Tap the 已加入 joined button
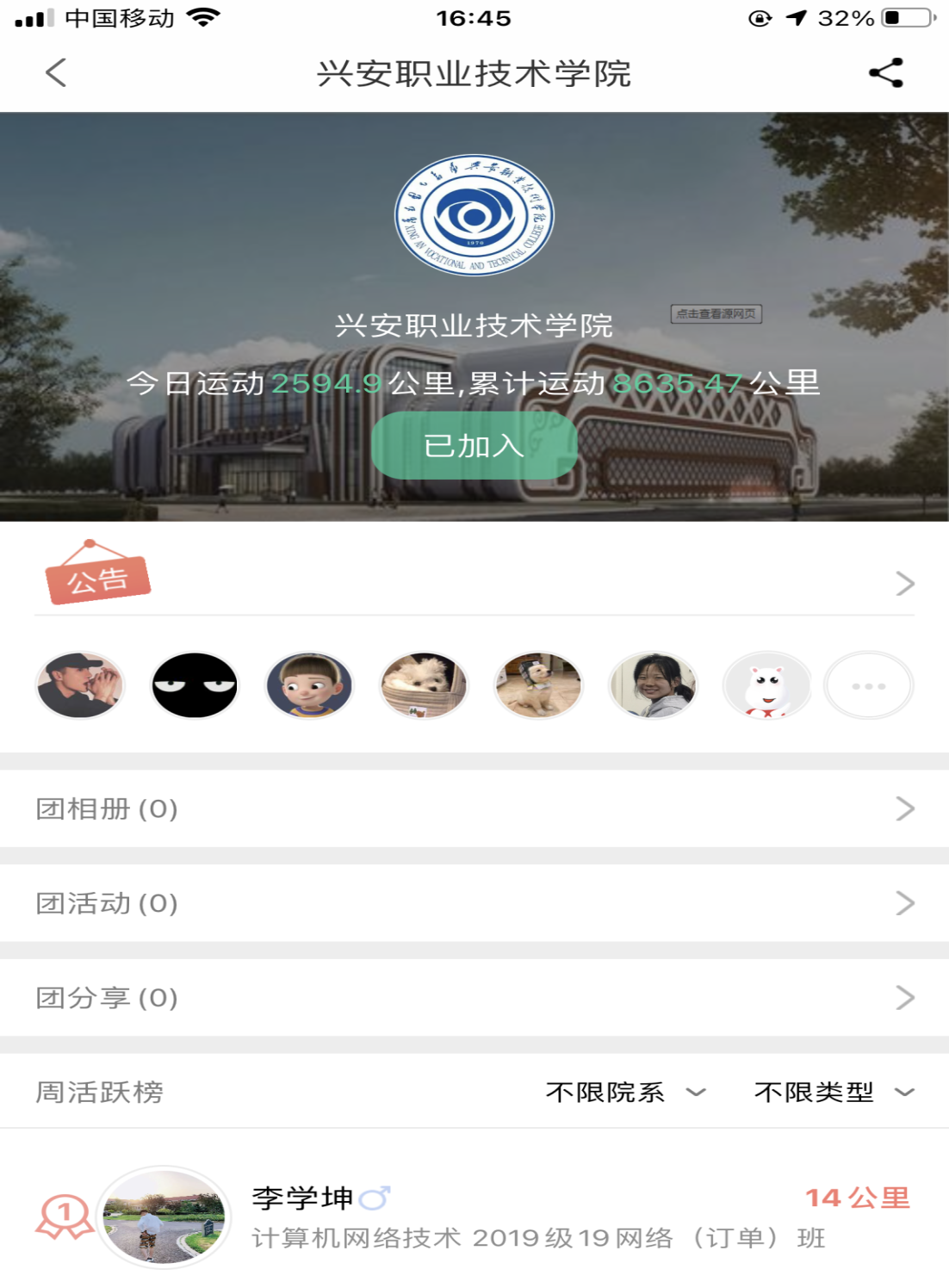Viewport: 949px width, 1288px height. [474, 445]
